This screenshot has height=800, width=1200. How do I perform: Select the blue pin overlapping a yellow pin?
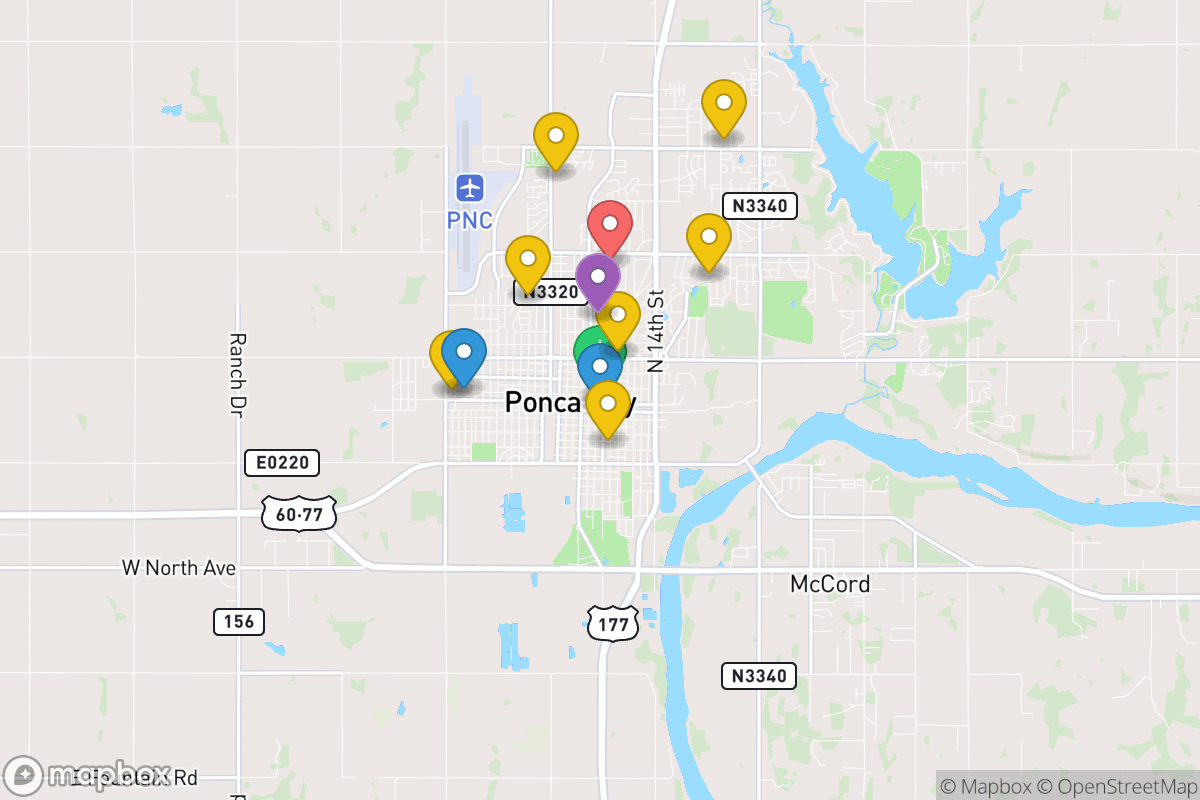pos(464,352)
